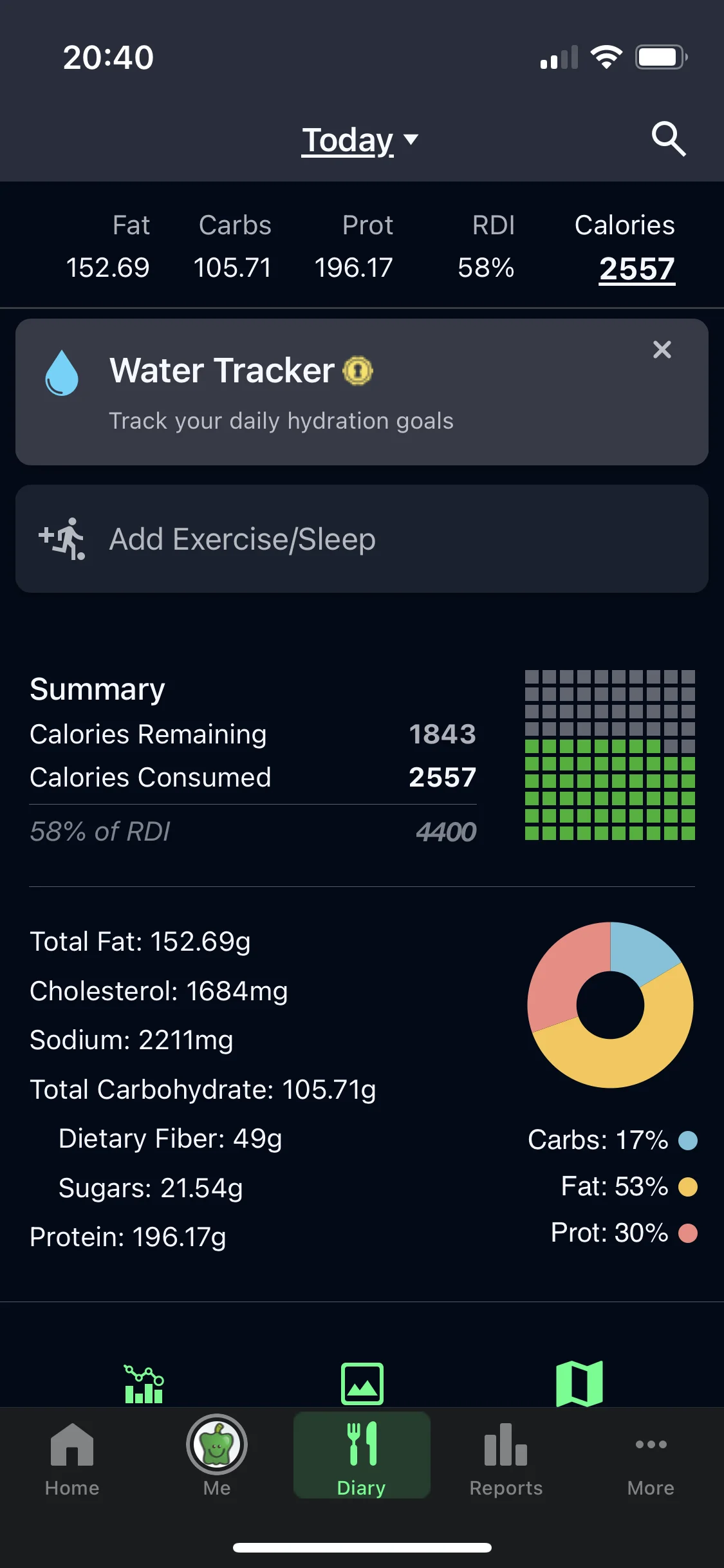
Task: Open the underlined 2557 calories total
Action: pyautogui.click(x=636, y=268)
